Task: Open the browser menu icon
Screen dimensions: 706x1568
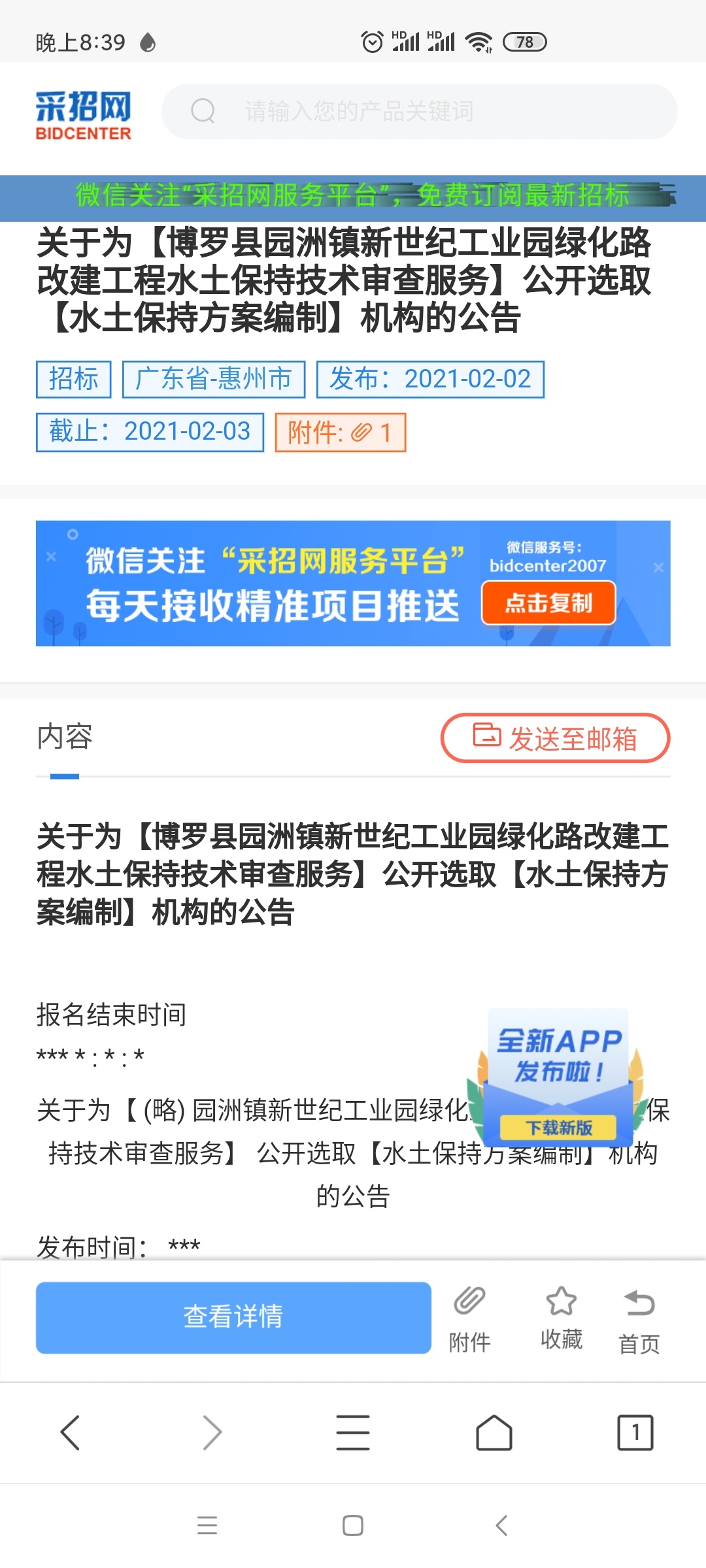Action: [353, 1432]
